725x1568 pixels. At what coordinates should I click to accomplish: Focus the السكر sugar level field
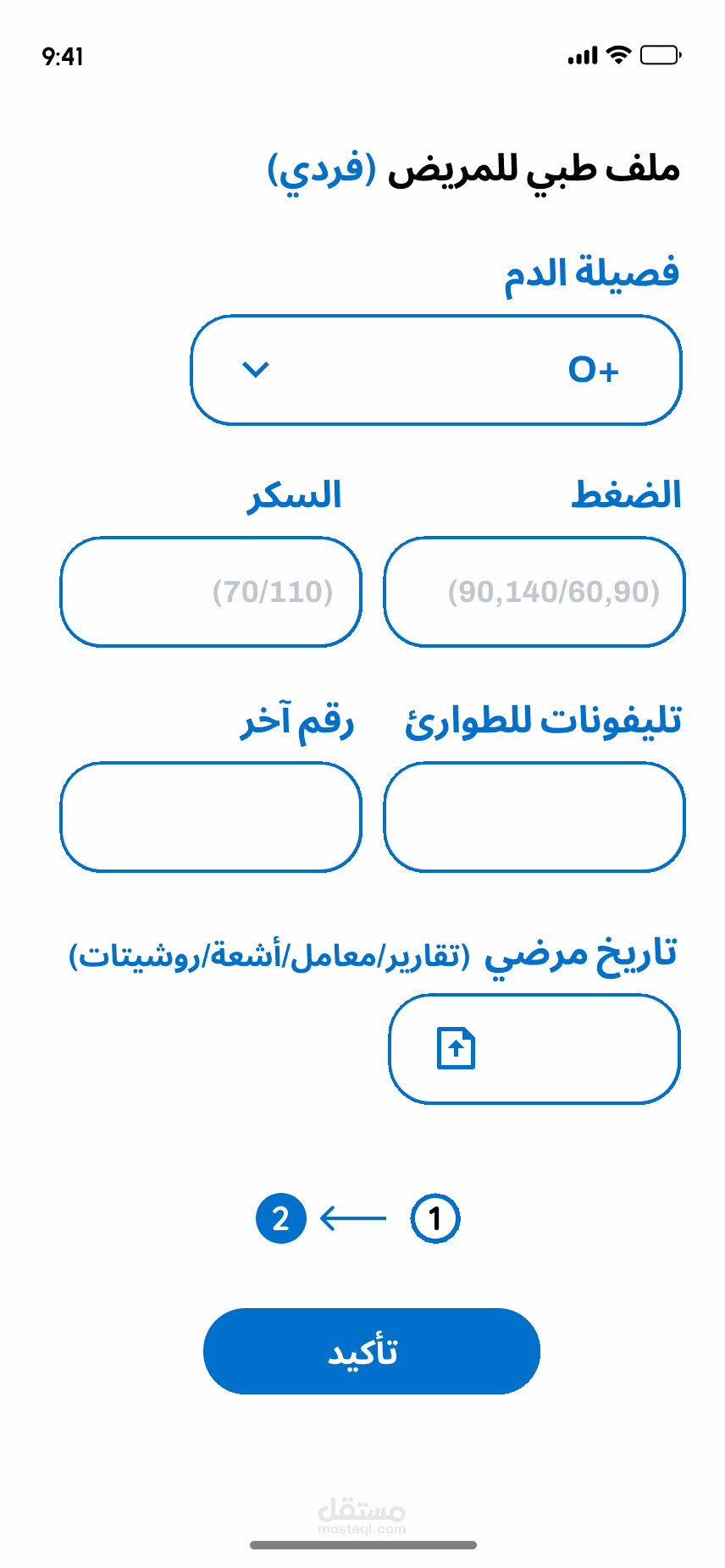tap(211, 592)
